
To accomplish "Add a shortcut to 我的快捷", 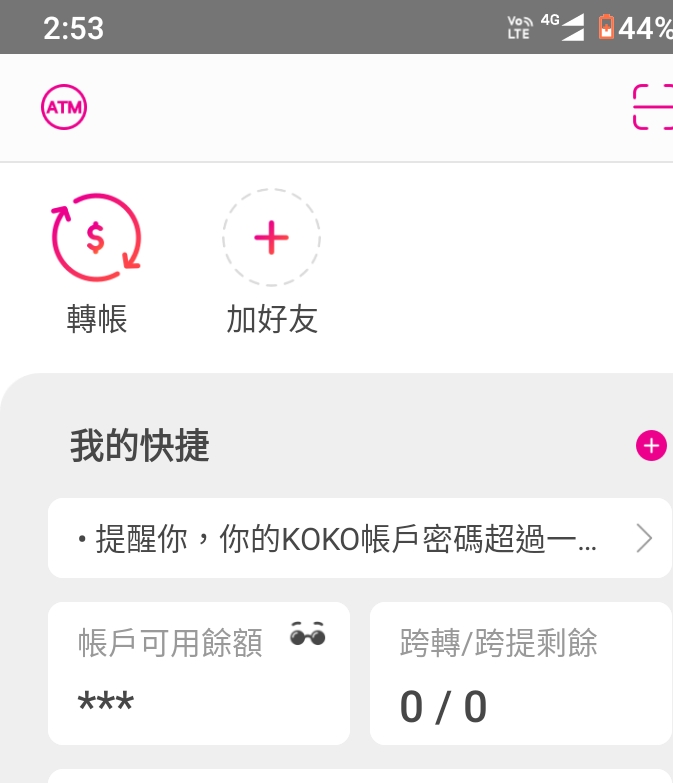I will [x=651, y=446].
